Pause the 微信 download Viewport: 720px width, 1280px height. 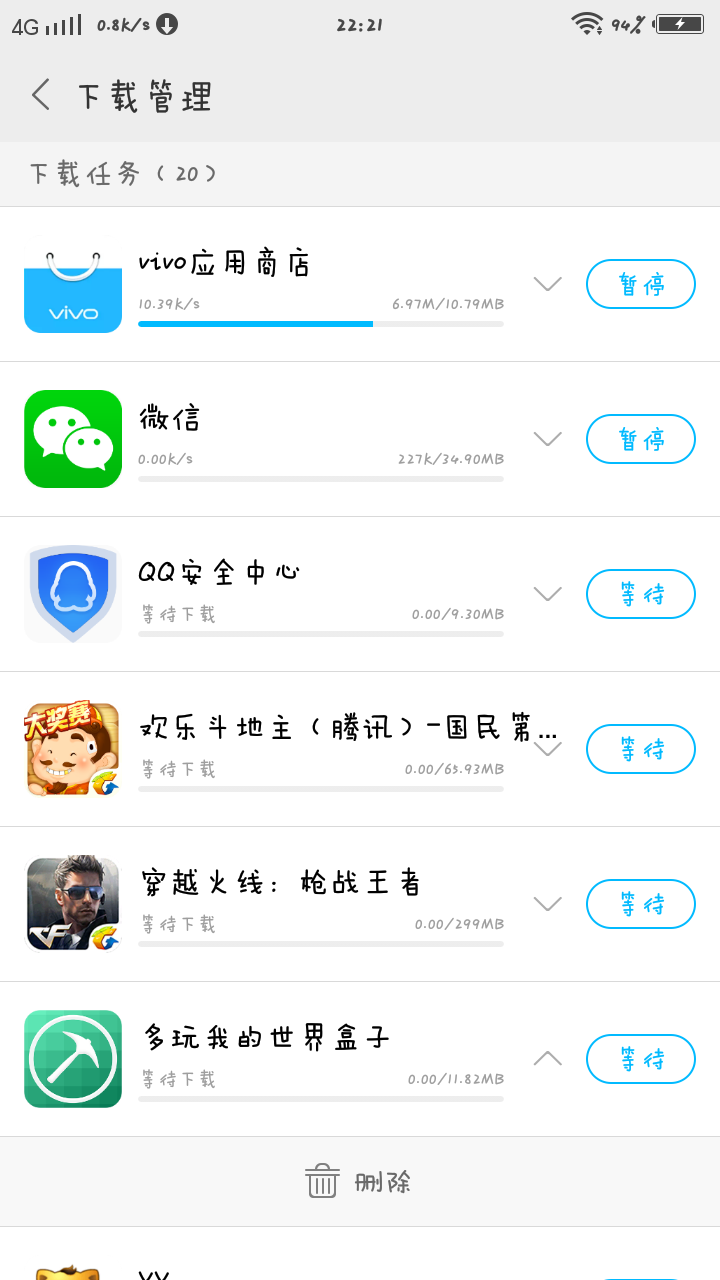pyautogui.click(x=640, y=439)
